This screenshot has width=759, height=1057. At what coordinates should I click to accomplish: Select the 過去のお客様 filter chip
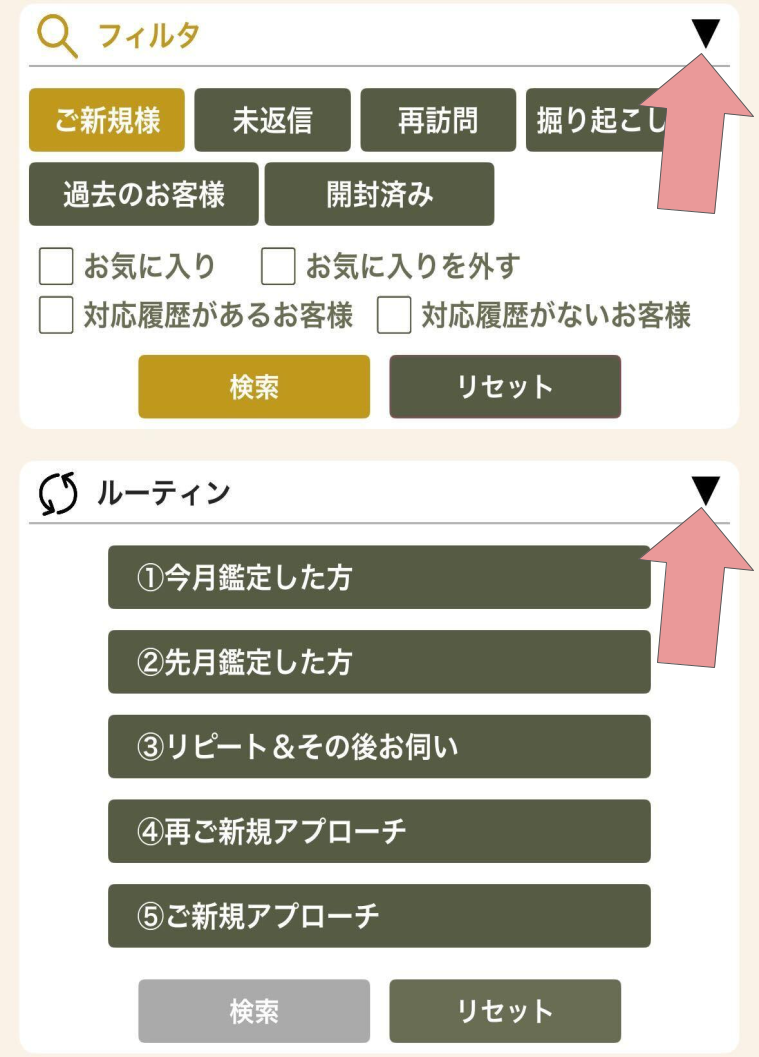pyautogui.click(x=144, y=194)
